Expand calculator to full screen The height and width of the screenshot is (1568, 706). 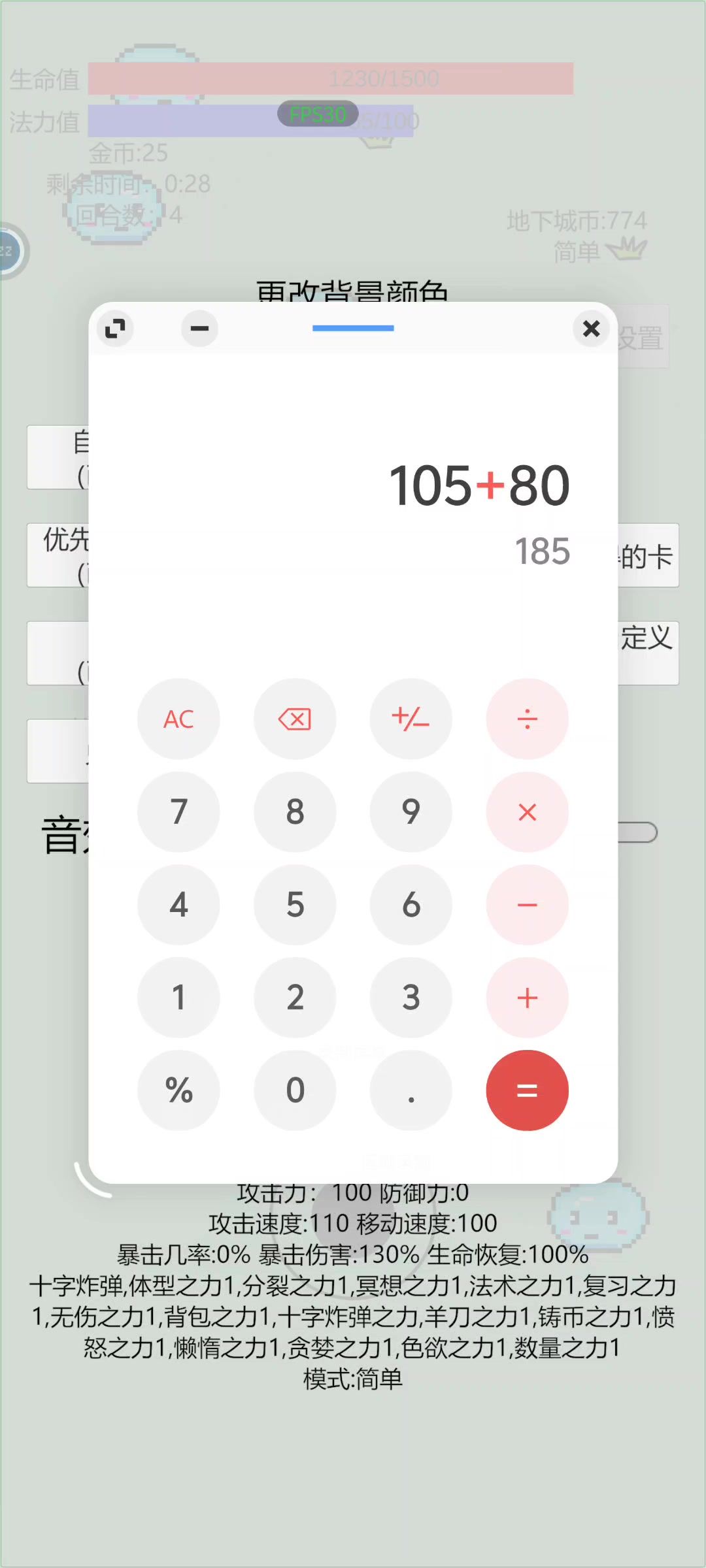[115, 329]
